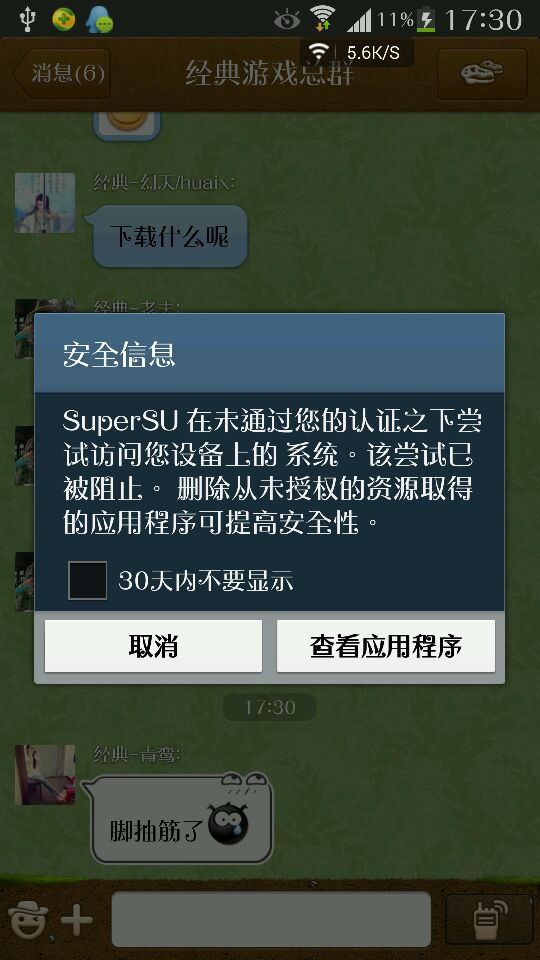Screen dimensions: 540x960
Task: Tap the 查看应用程序 button
Action: click(x=386, y=646)
